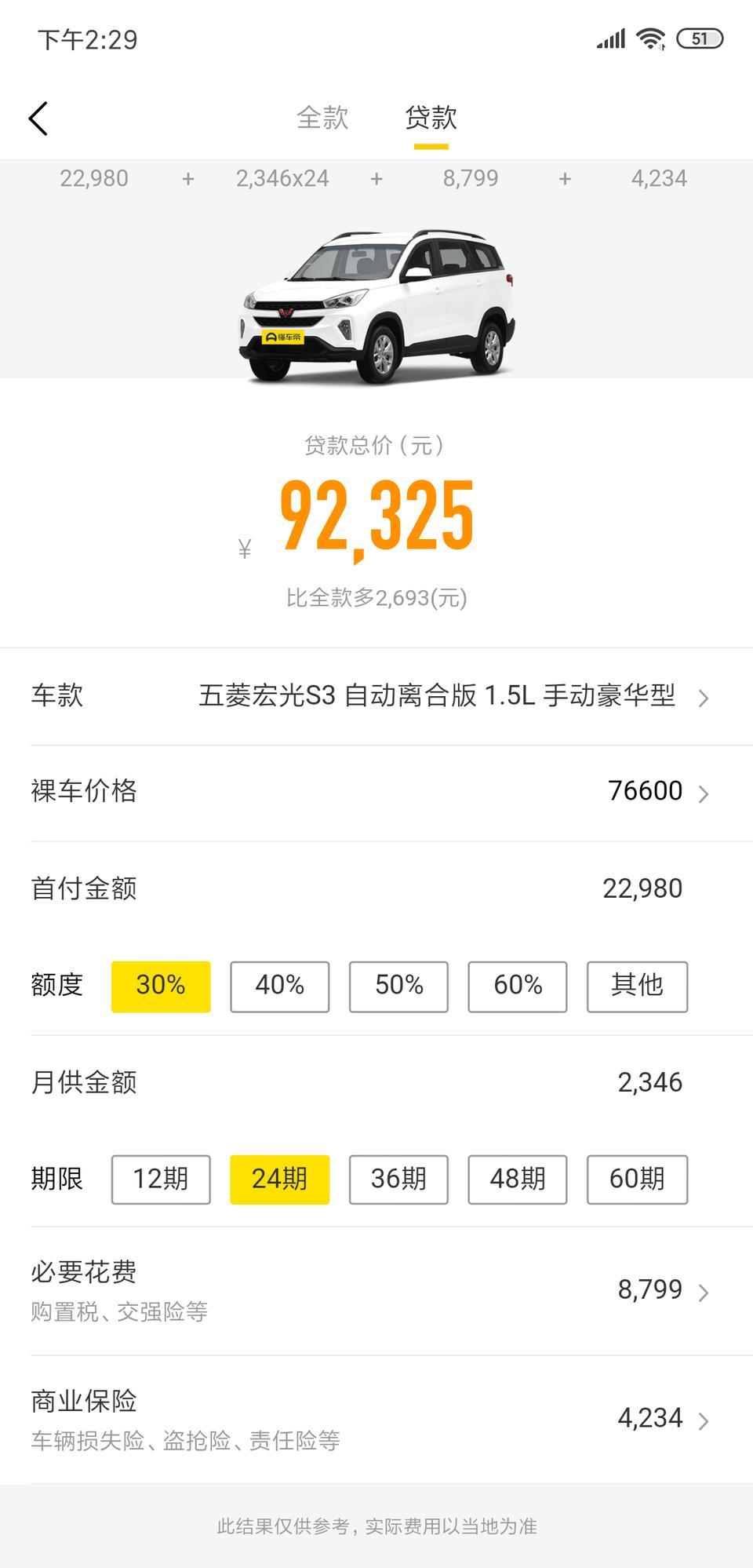Tap 其他 for custom down payment
The image size is (753, 1568).
(x=637, y=986)
